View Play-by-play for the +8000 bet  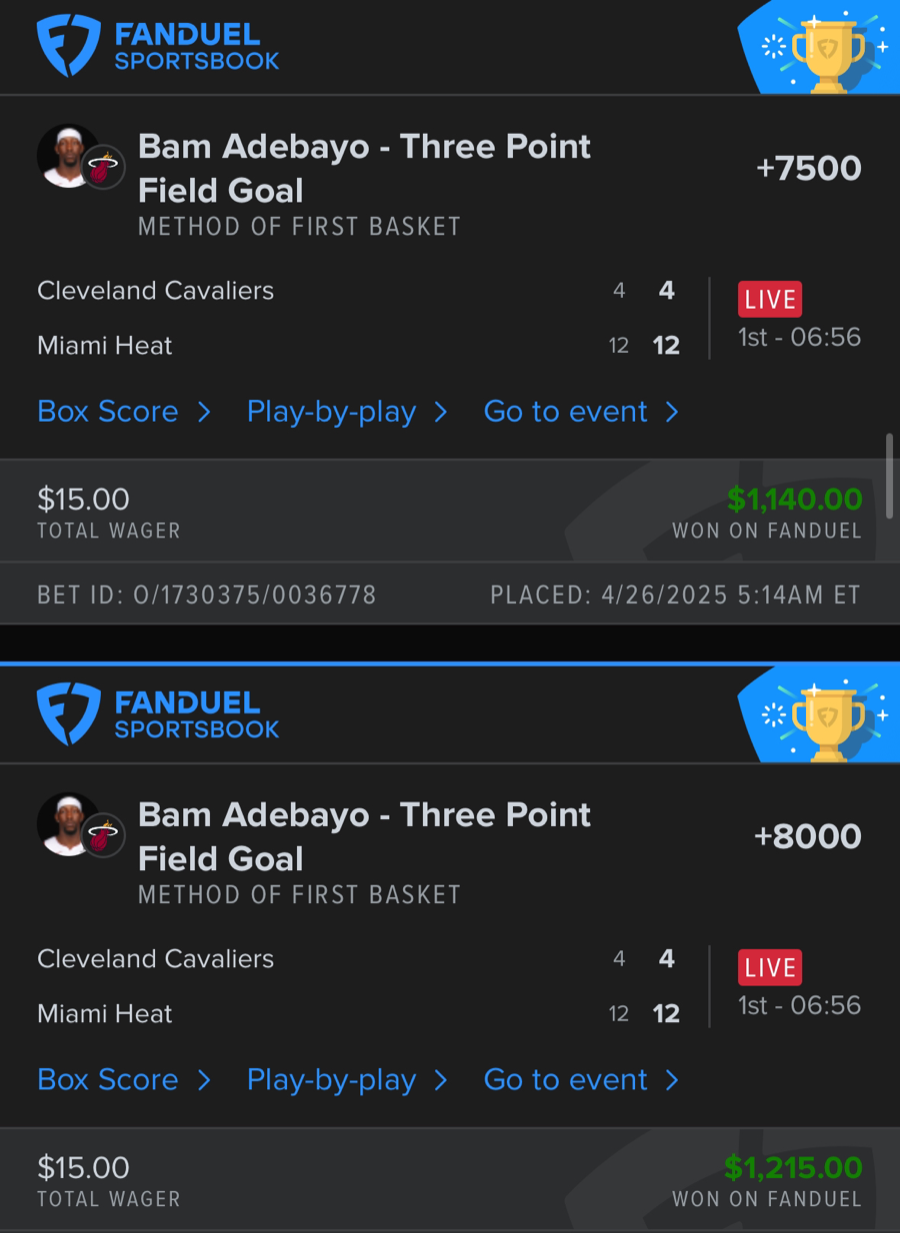pos(346,1080)
